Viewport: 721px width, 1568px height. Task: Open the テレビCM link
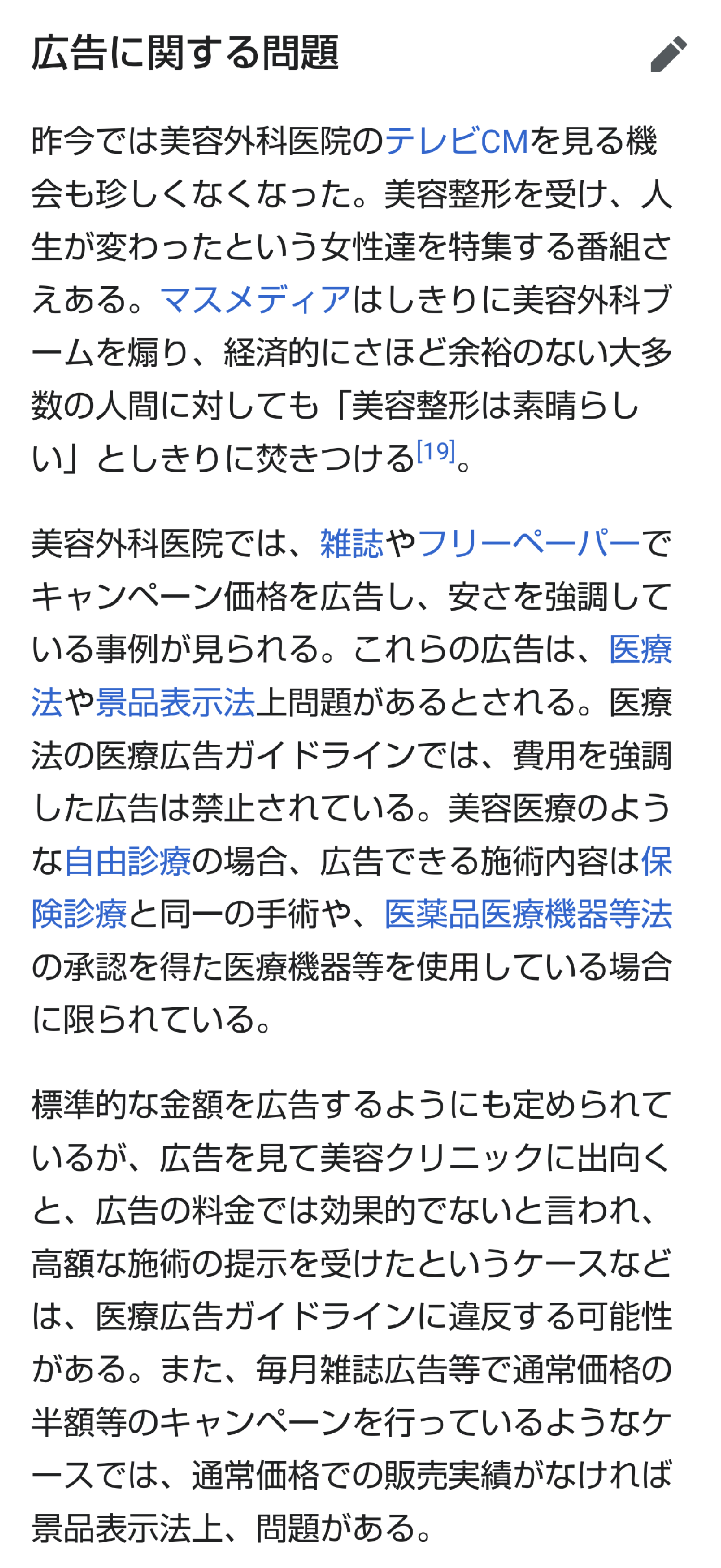tap(457, 141)
